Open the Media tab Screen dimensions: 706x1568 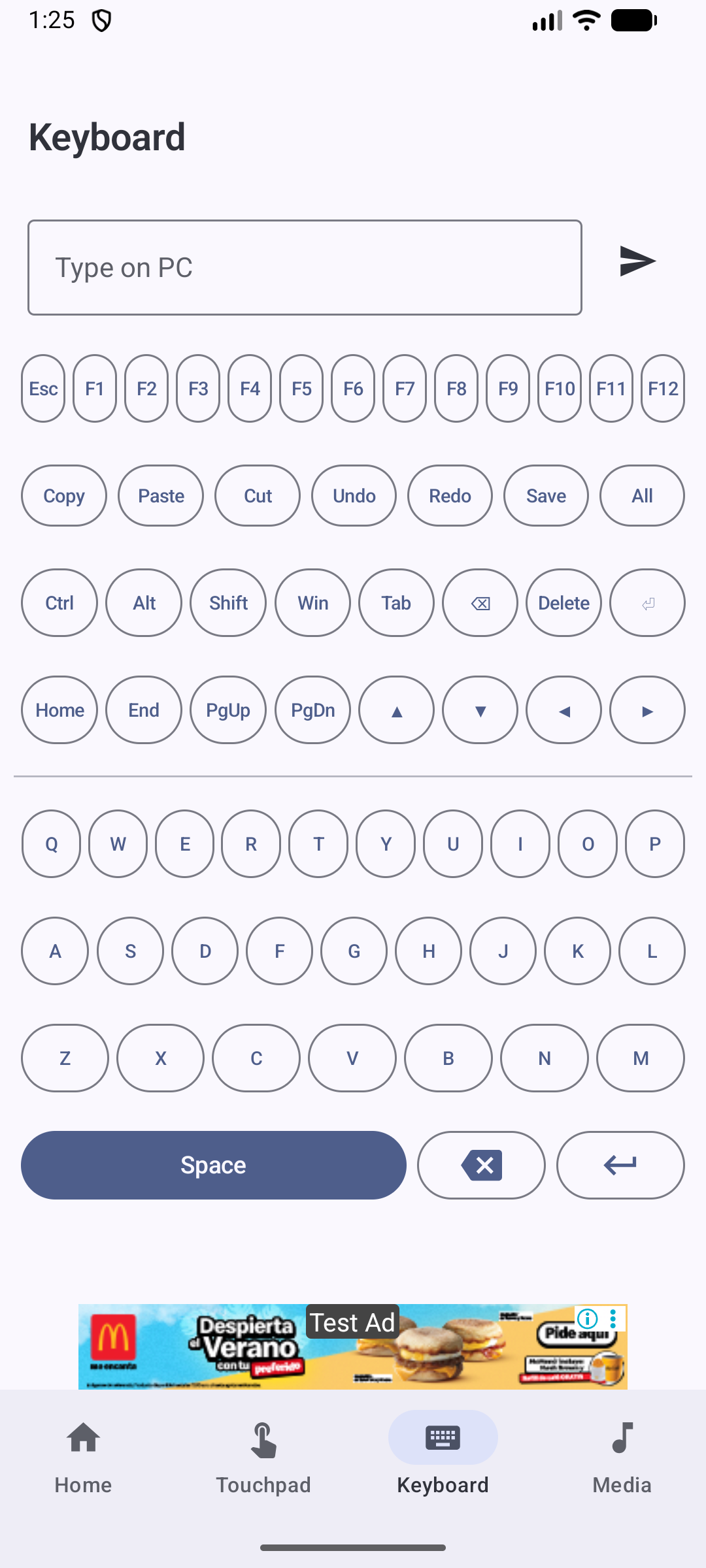622,1457
